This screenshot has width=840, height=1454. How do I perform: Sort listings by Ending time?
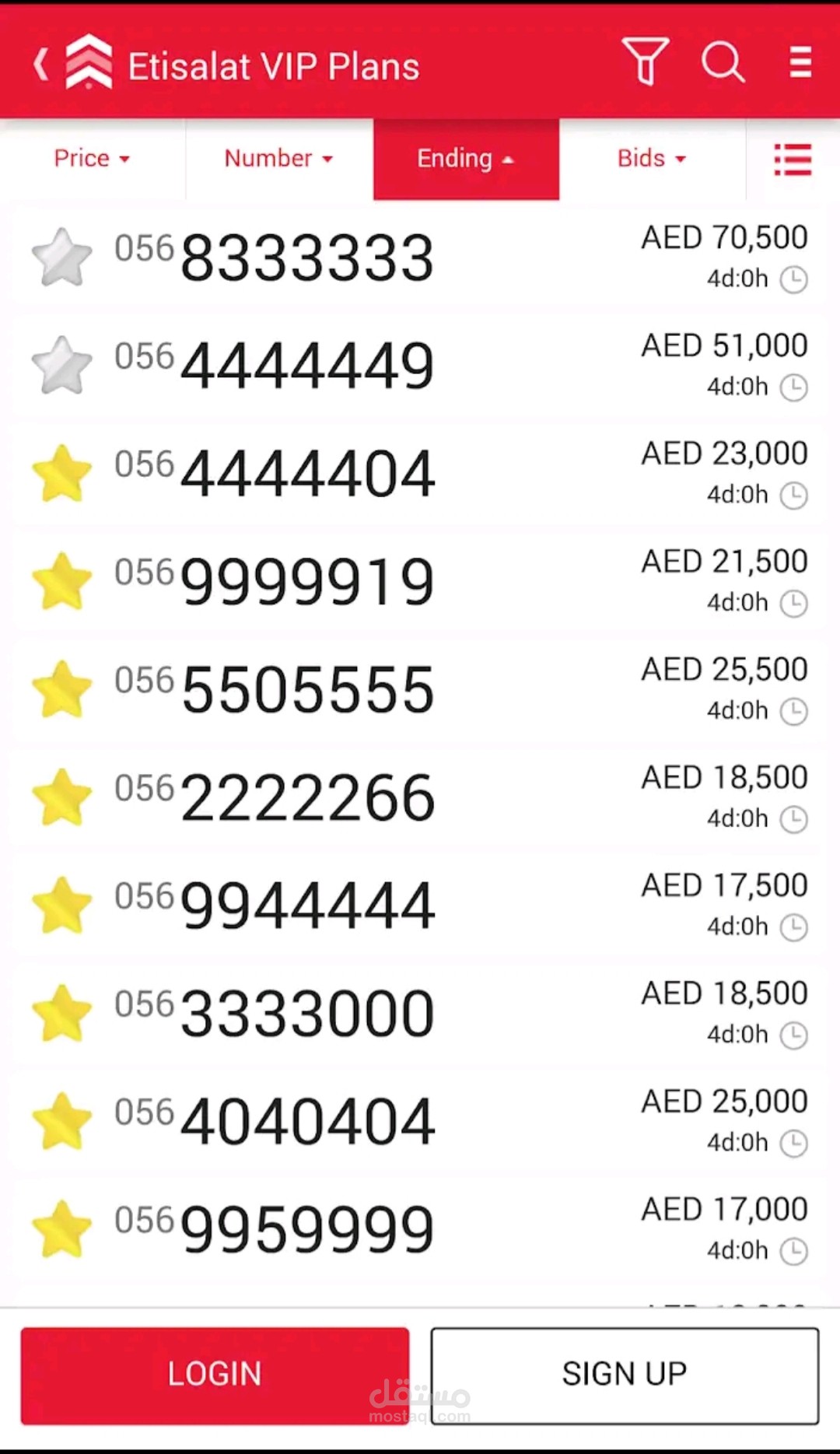pyautogui.click(x=465, y=159)
